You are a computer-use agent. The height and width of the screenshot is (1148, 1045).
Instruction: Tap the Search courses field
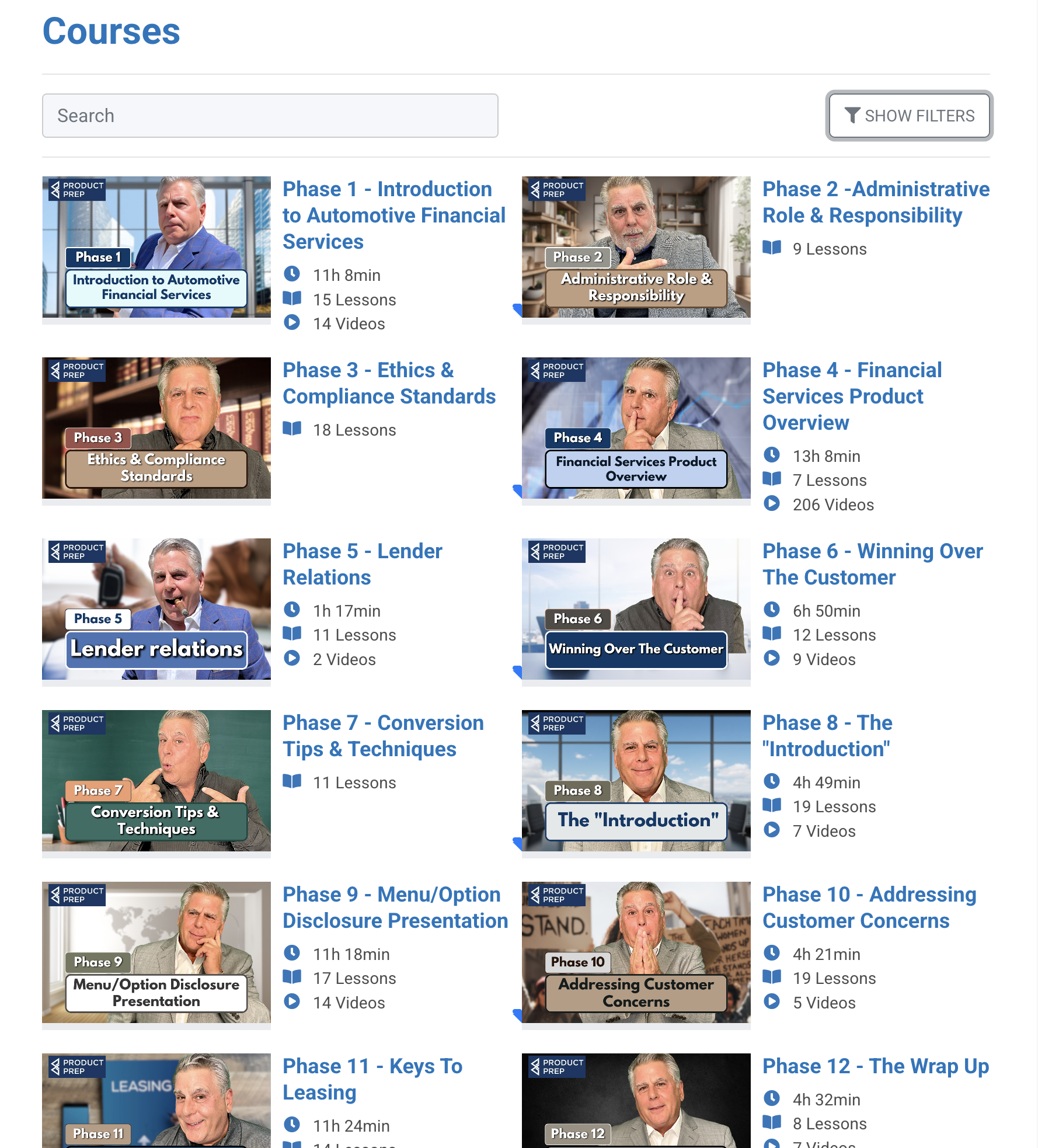[x=270, y=116]
